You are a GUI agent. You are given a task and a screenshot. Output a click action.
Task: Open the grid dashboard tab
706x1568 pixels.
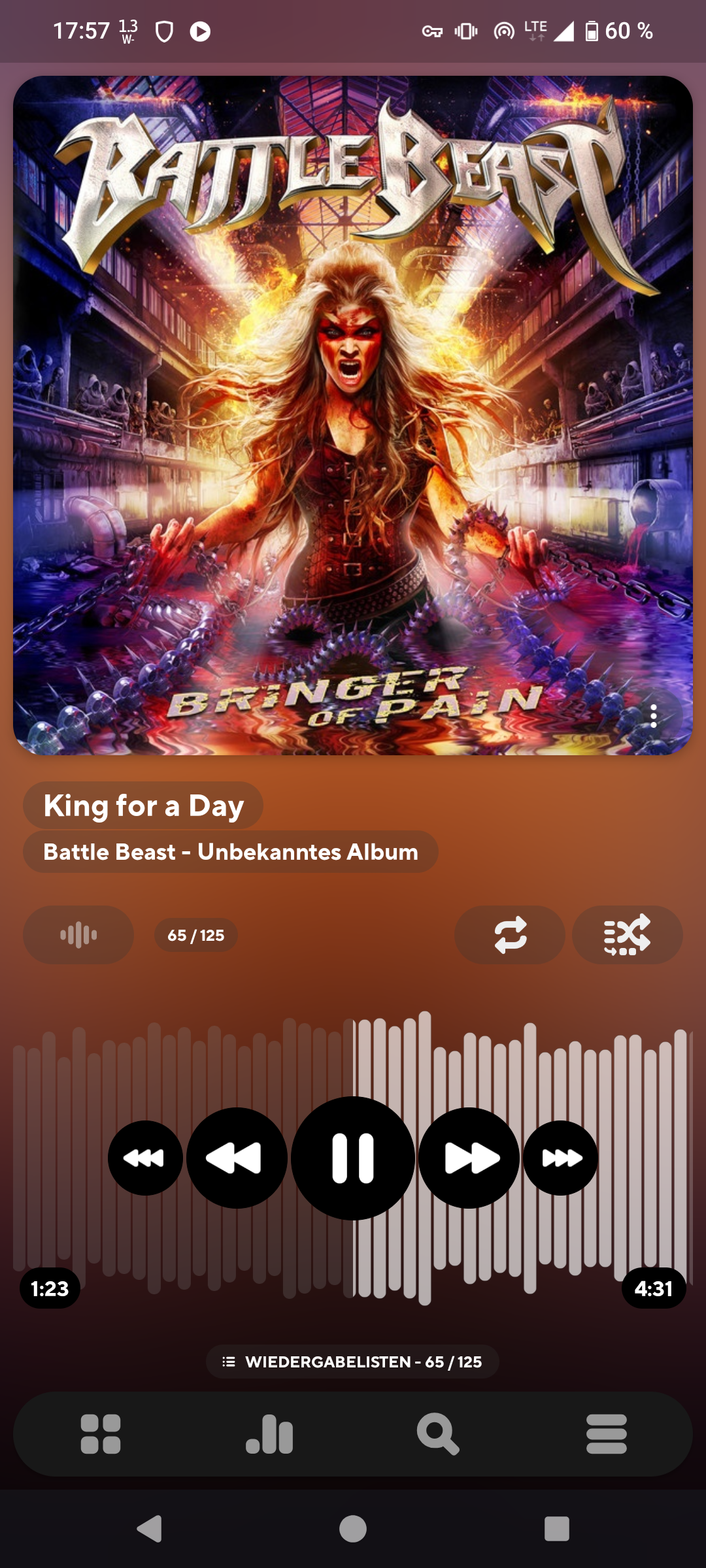click(101, 1434)
